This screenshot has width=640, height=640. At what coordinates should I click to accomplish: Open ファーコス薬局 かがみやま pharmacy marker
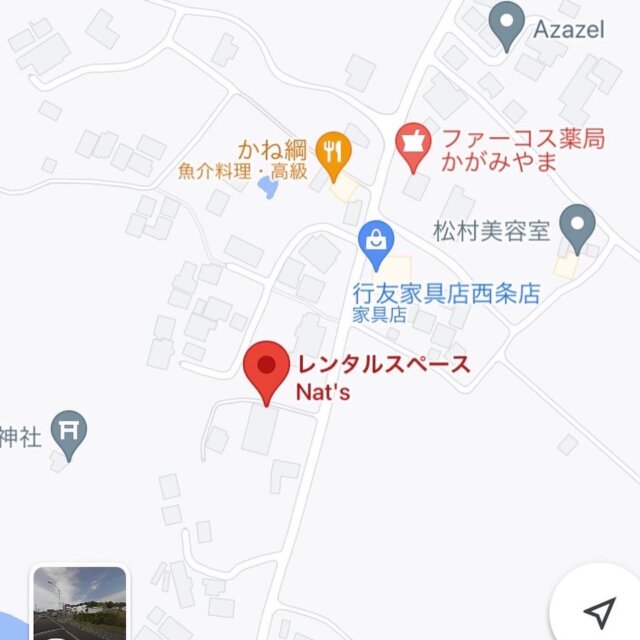(x=409, y=145)
